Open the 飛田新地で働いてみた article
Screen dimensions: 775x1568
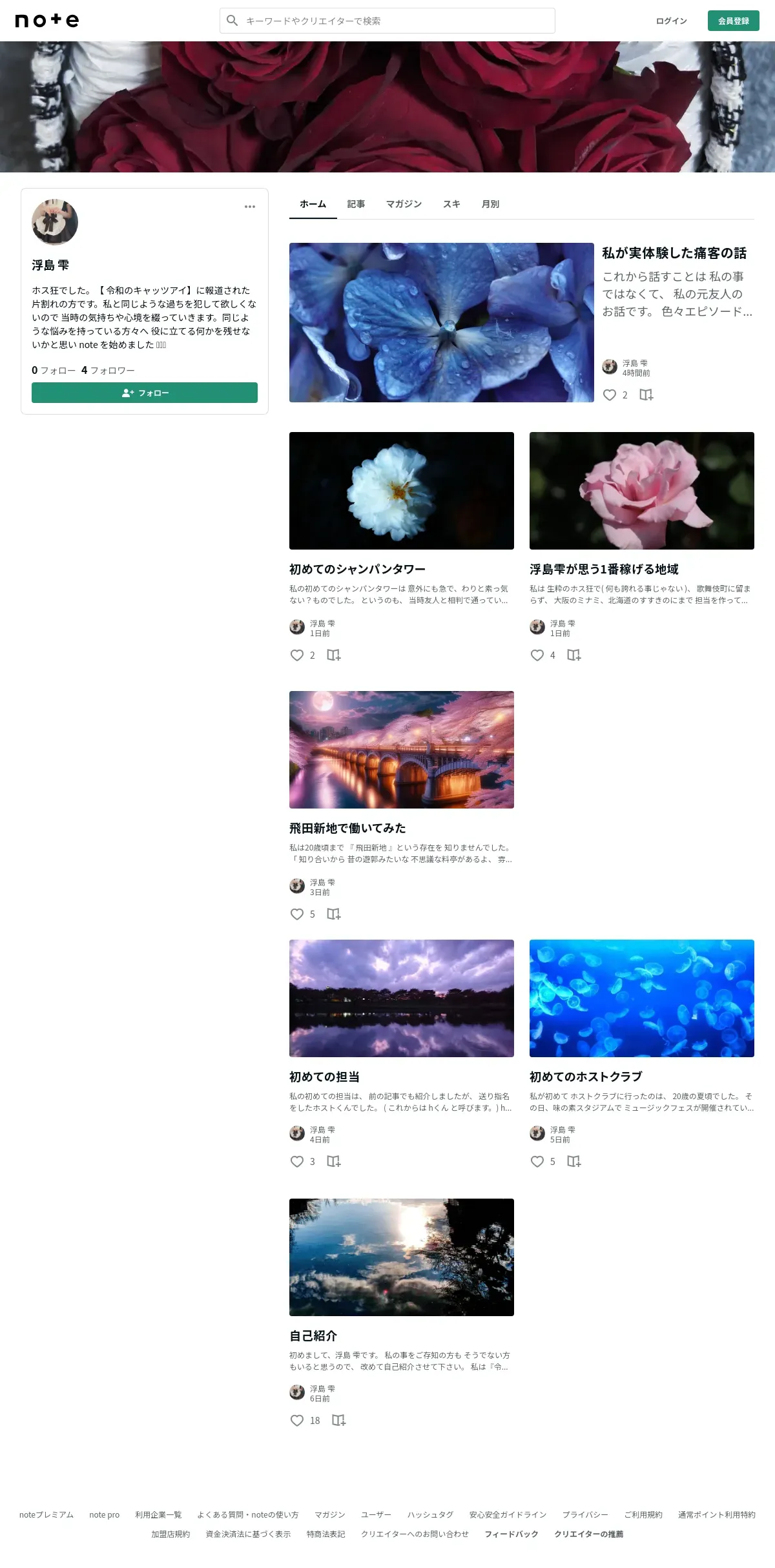click(347, 828)
